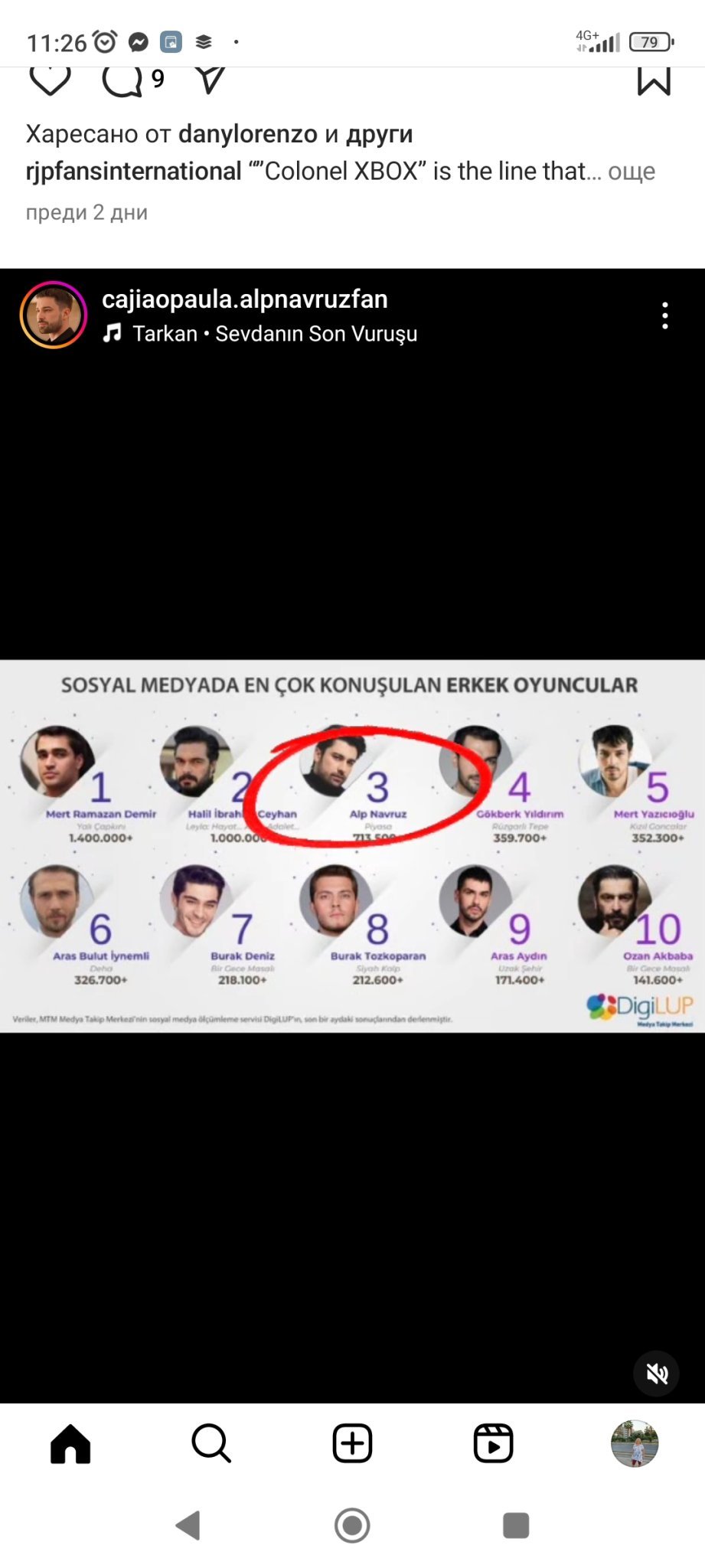
Task: Open the Tarkan Sevdanın Son Vuruşu audio
Action: click(x=274, y=334)
